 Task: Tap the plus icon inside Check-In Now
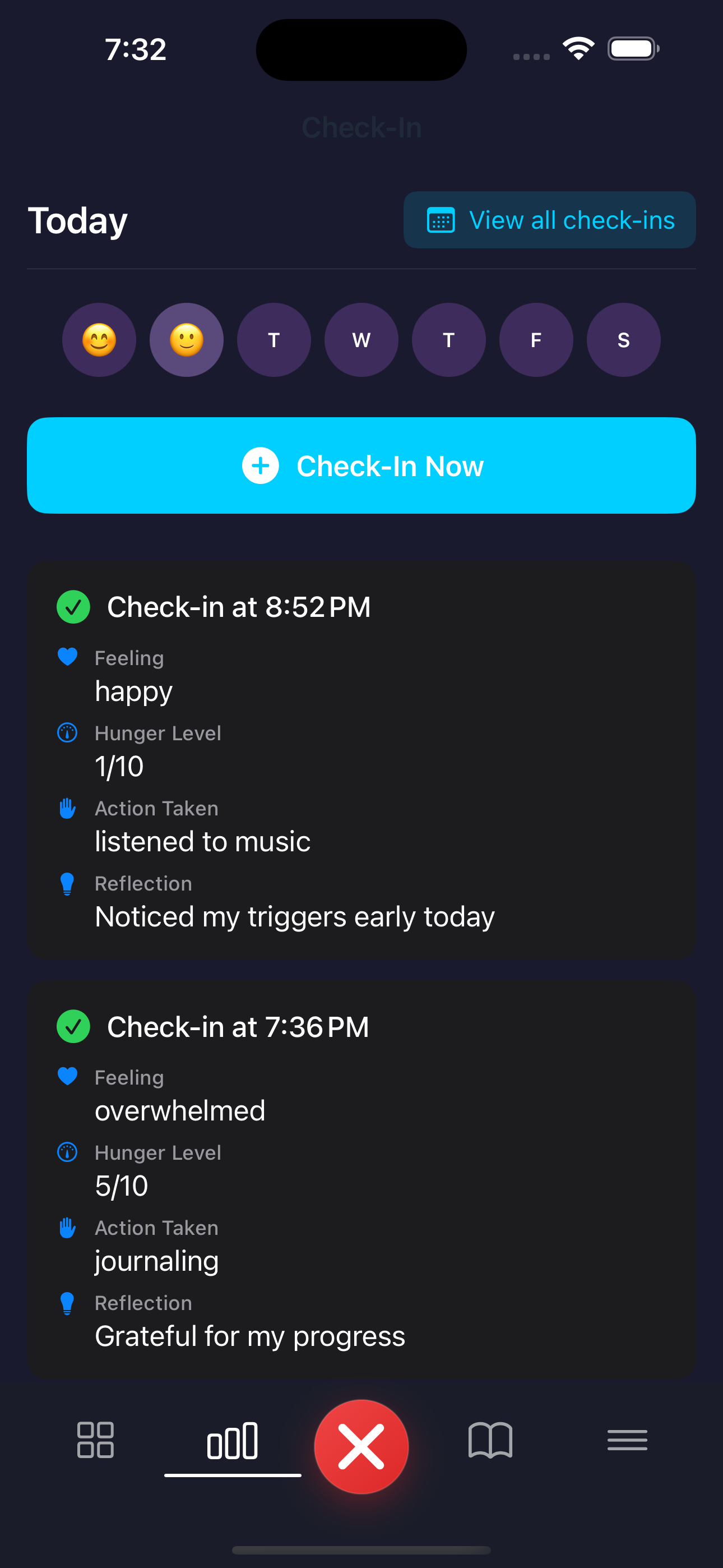[x=261, y=465]
